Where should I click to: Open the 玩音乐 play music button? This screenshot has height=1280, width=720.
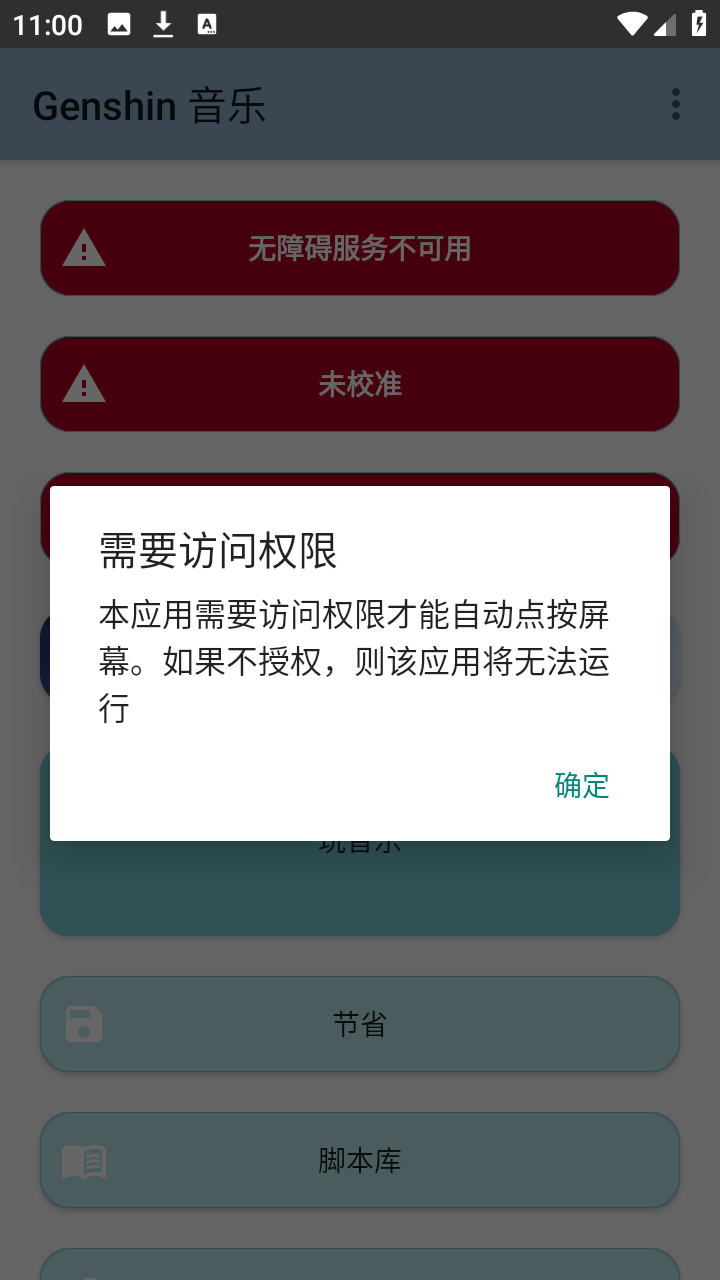click(360, 890)
